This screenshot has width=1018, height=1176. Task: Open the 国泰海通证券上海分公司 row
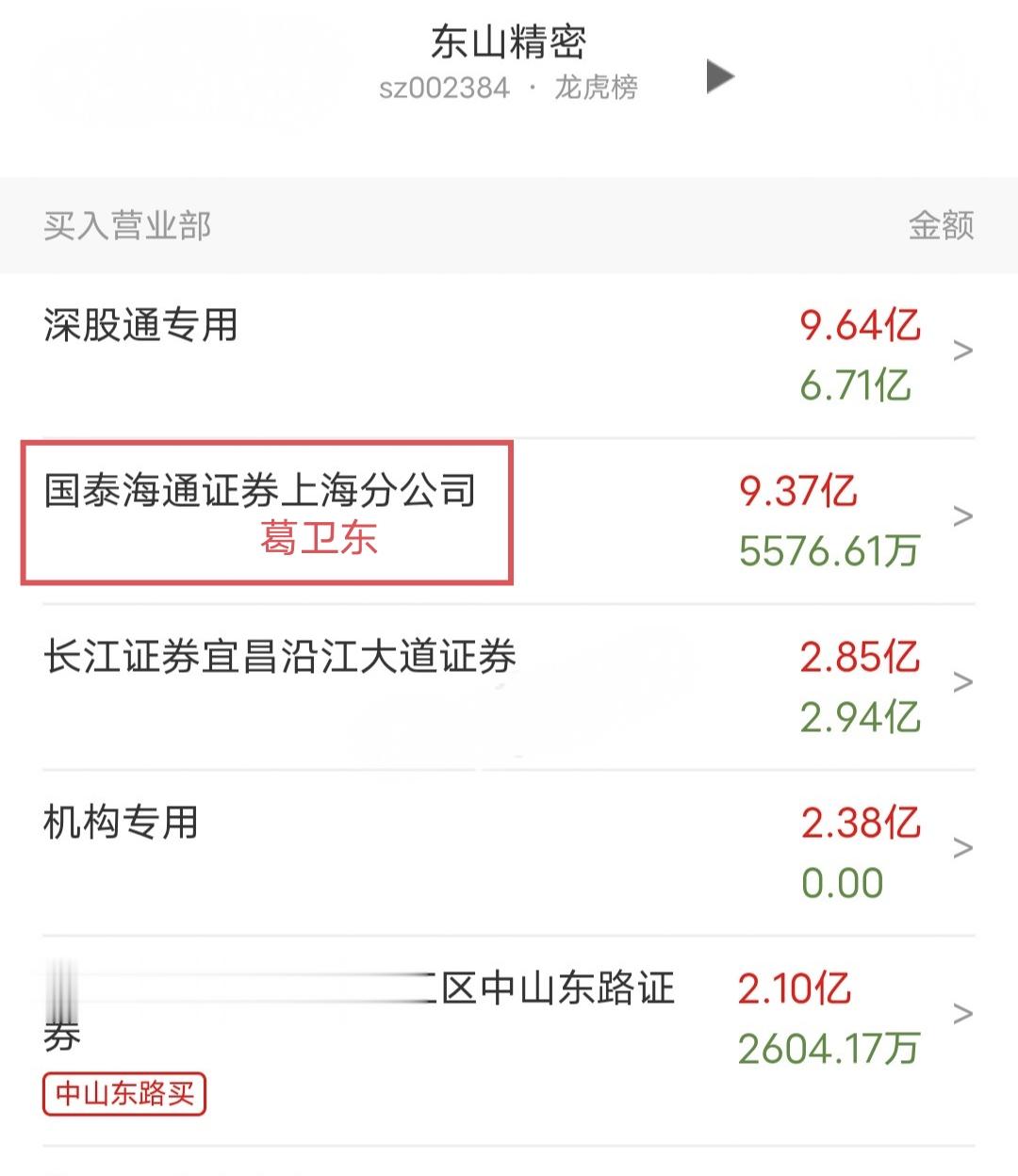[962, 516]
